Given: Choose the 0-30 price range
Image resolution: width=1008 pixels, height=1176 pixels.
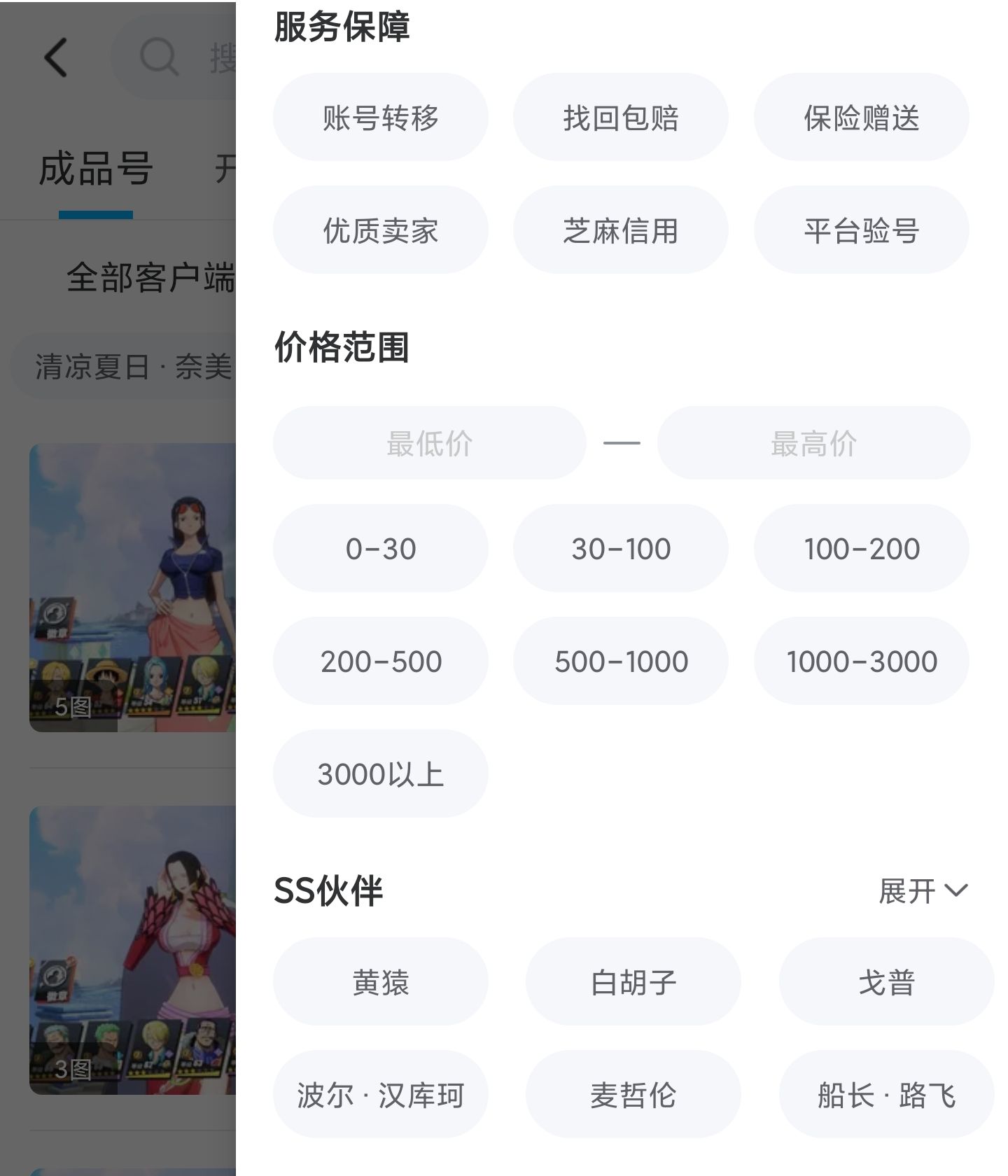Looking at the screenshot, I should point(380,549).
